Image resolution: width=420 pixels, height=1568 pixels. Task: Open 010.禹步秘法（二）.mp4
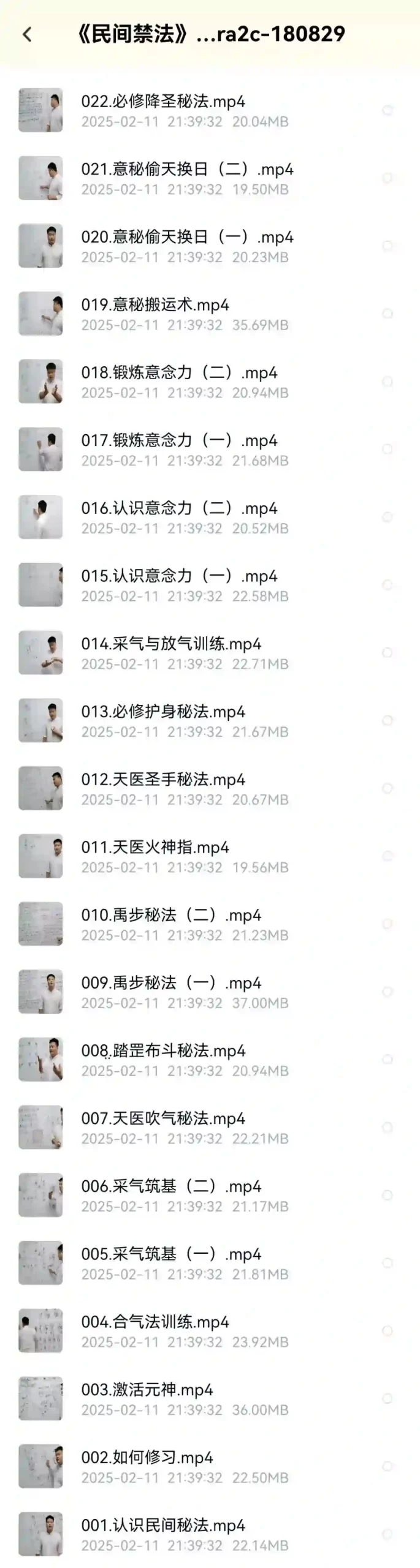tap(210, 924)
